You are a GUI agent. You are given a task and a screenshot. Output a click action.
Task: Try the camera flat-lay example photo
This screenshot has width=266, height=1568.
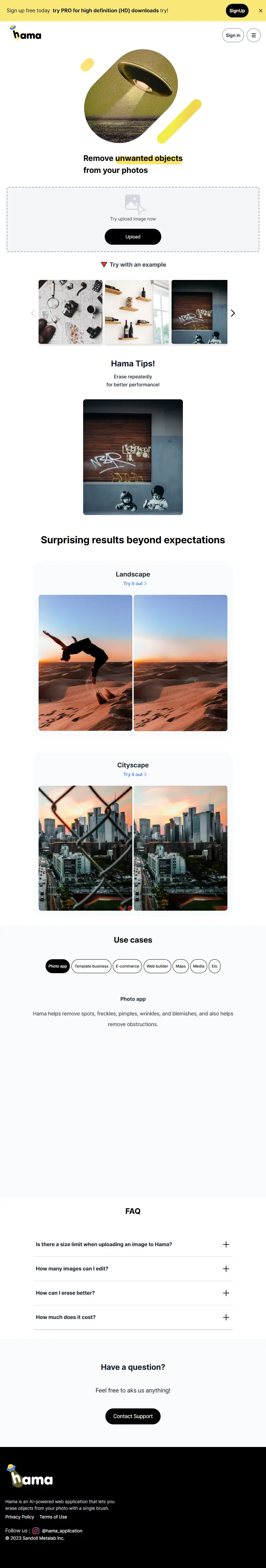click(x=70, y=312)
